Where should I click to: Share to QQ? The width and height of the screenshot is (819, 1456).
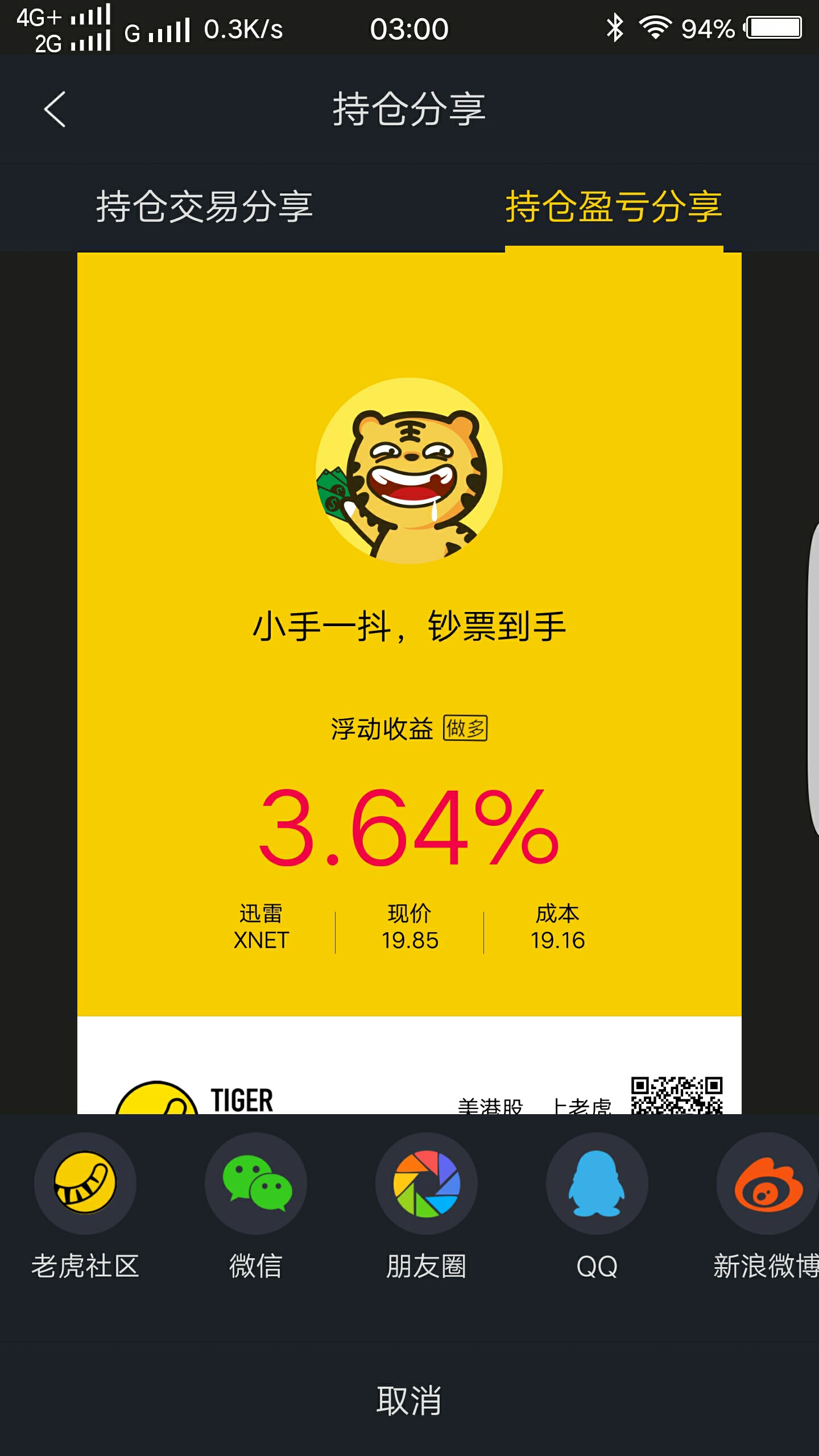coord(597,1183)
